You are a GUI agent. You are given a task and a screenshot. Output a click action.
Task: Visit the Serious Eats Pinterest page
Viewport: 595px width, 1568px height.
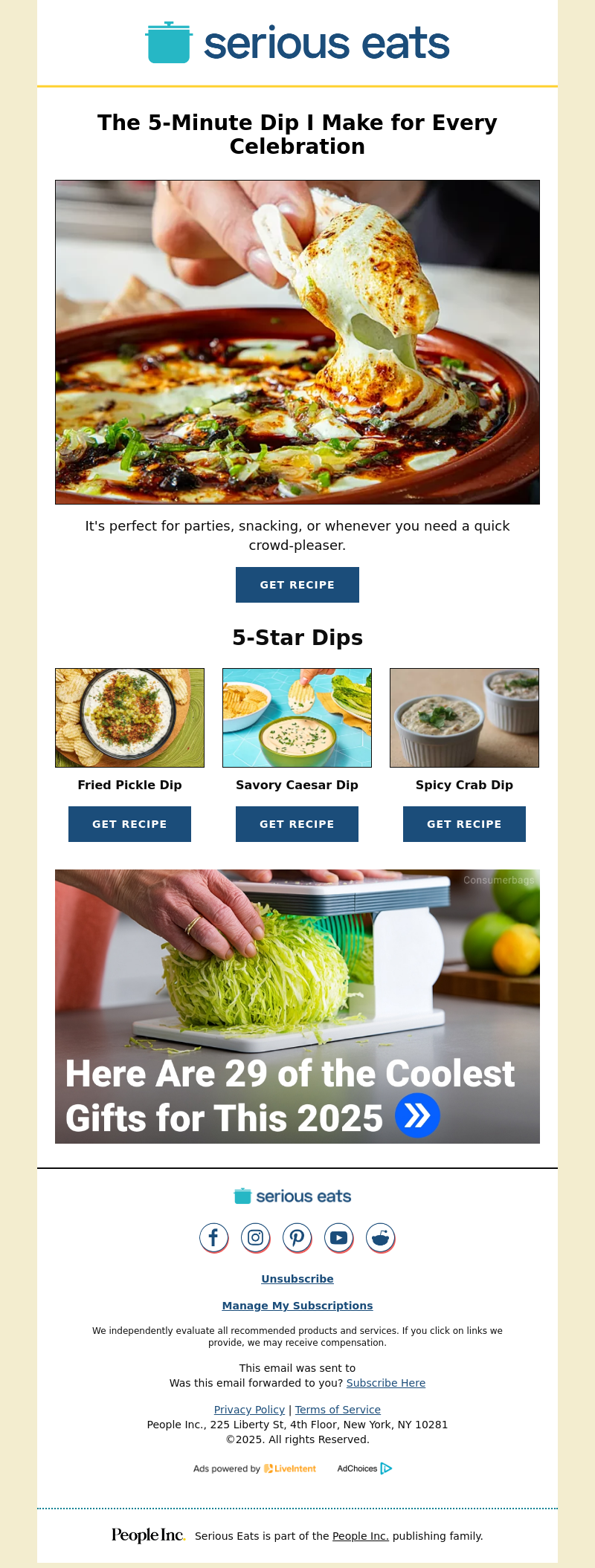coord(297,1237)
